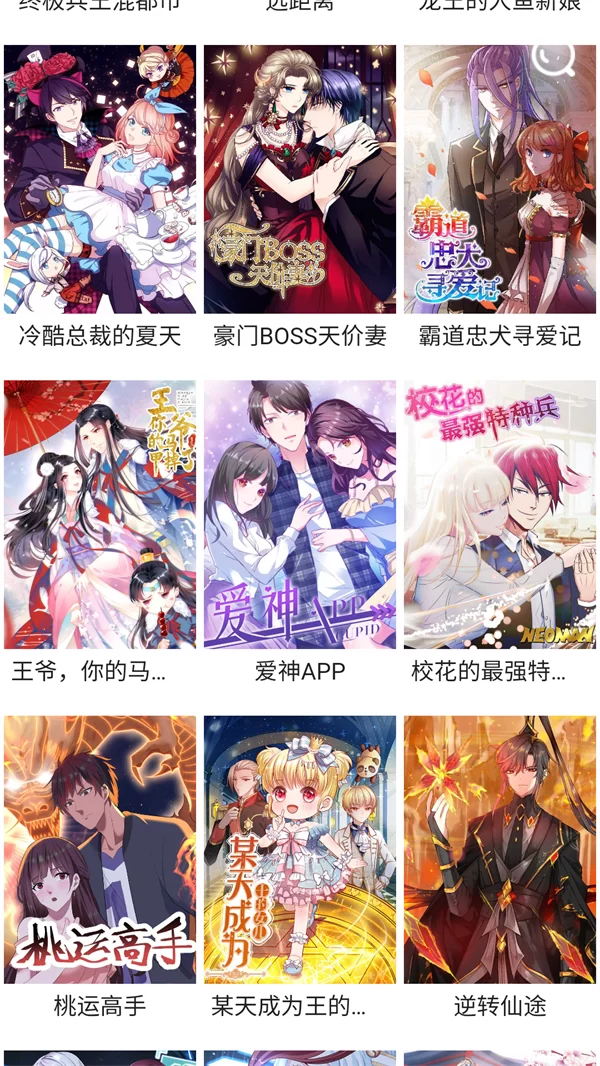Open the comic 冷酷总裁的夏天
Viewport: 600px width, 1066px height.
[x=100, y=180]
